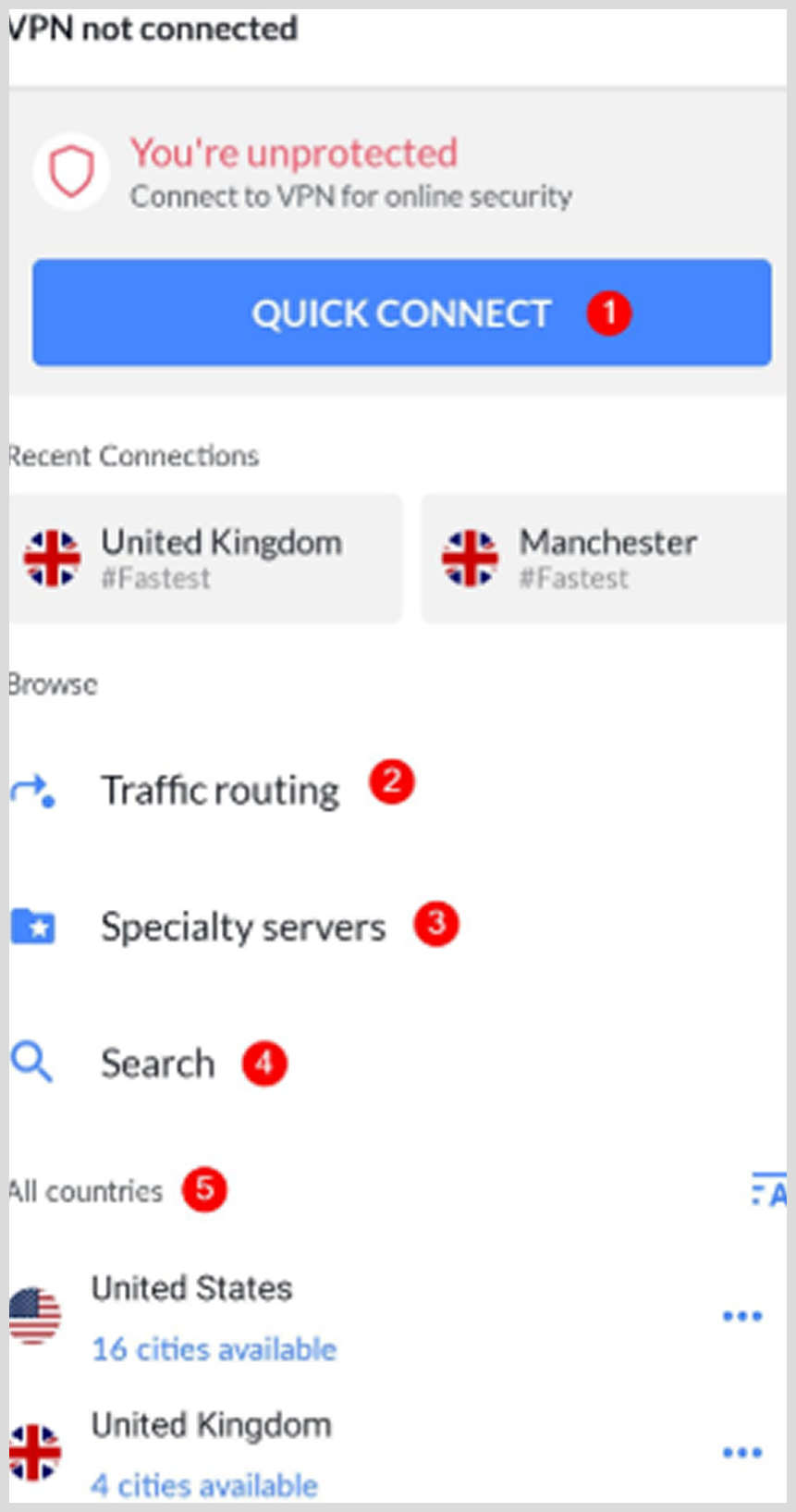
Task: Open Search for servers
Action: coord(157,1063)
